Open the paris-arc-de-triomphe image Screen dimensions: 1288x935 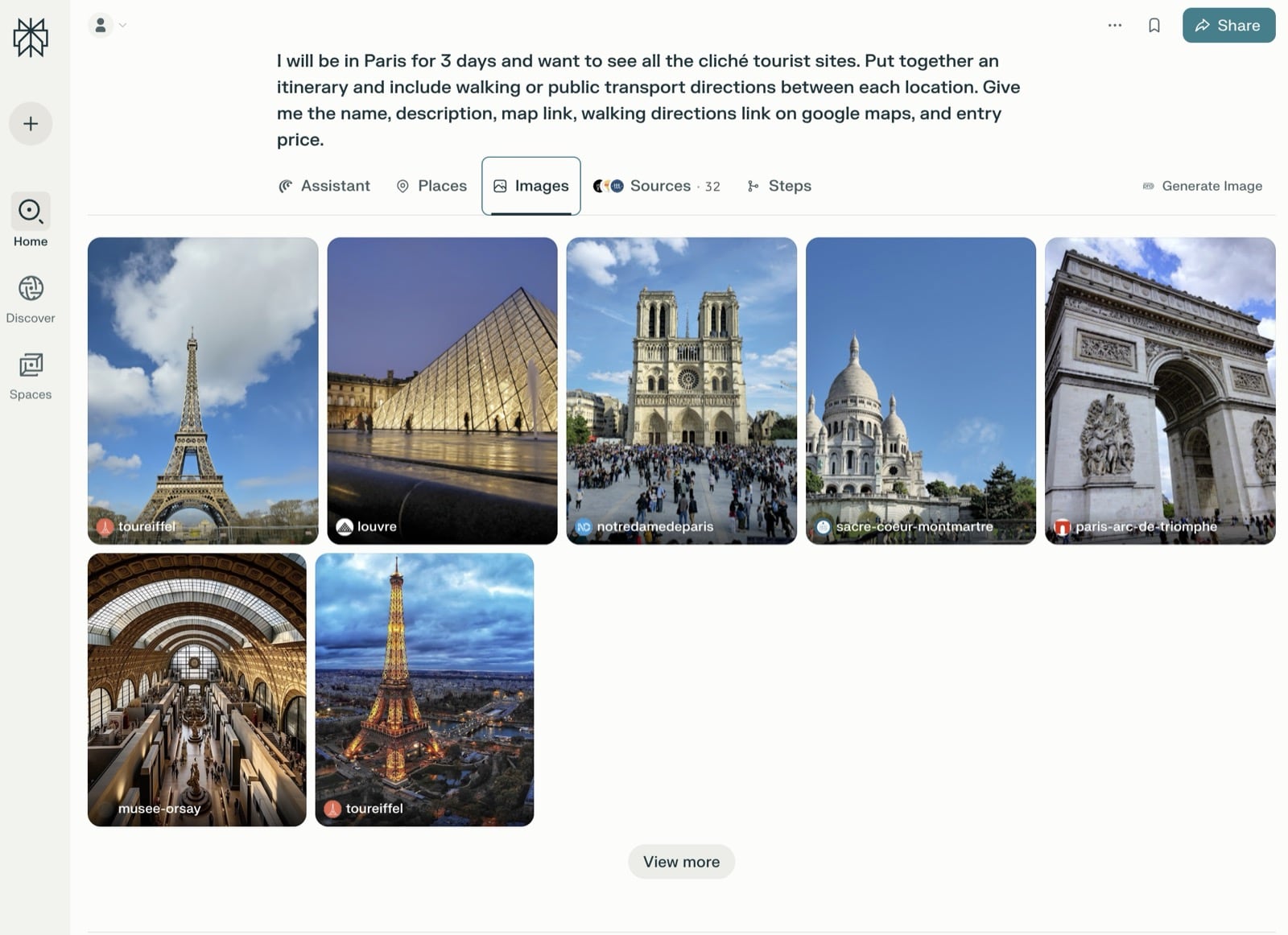click(1159, 390)
